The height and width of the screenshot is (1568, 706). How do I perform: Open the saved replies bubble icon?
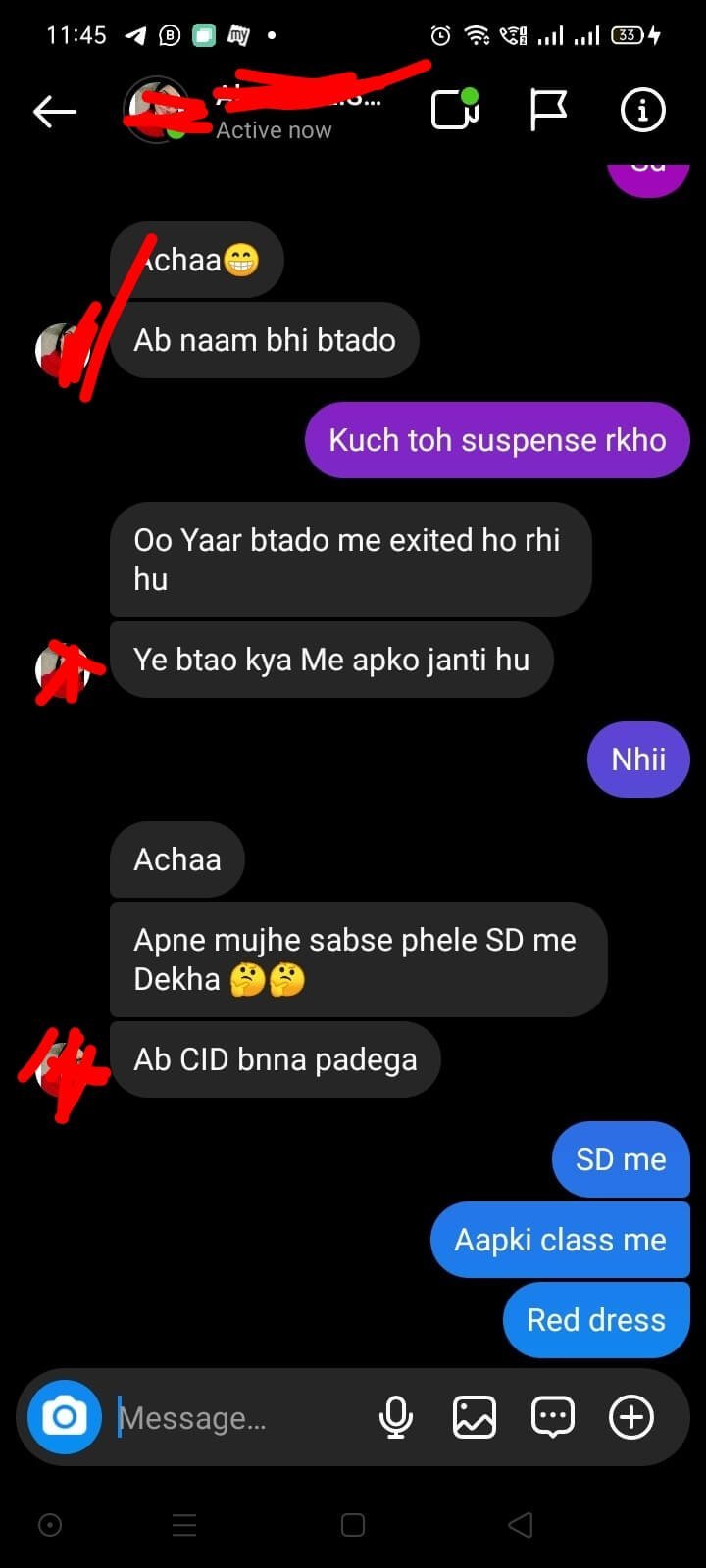point(553,1417)
